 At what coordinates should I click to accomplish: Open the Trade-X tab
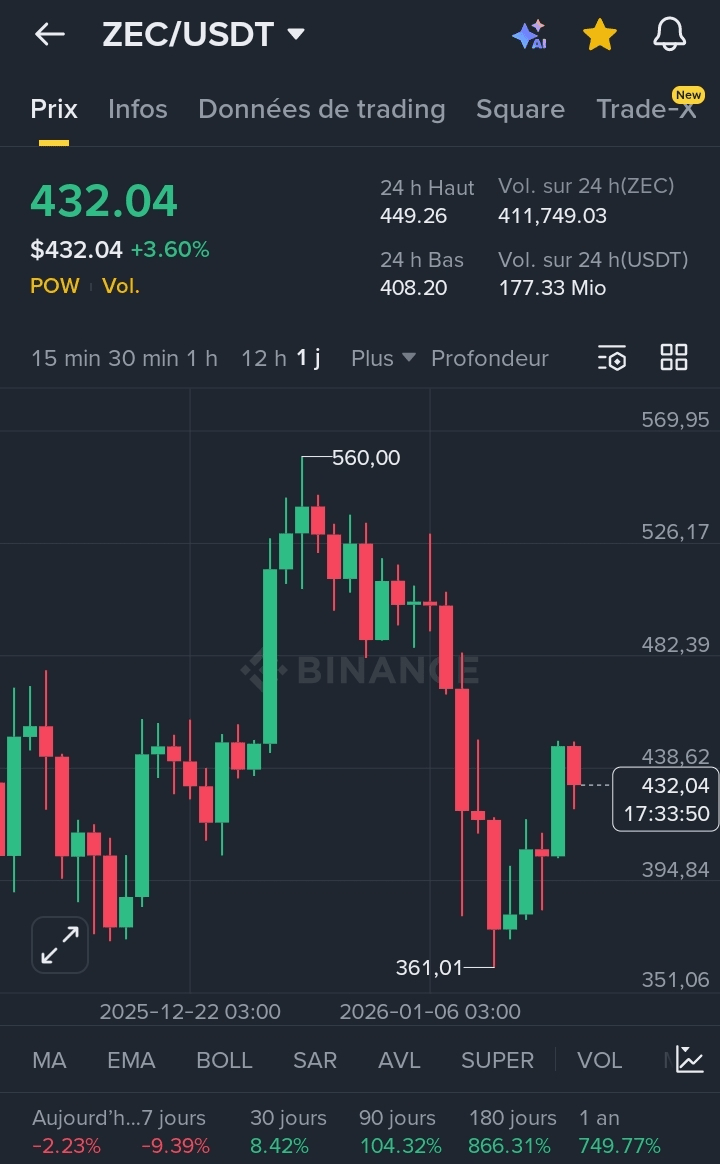point(647,109)
